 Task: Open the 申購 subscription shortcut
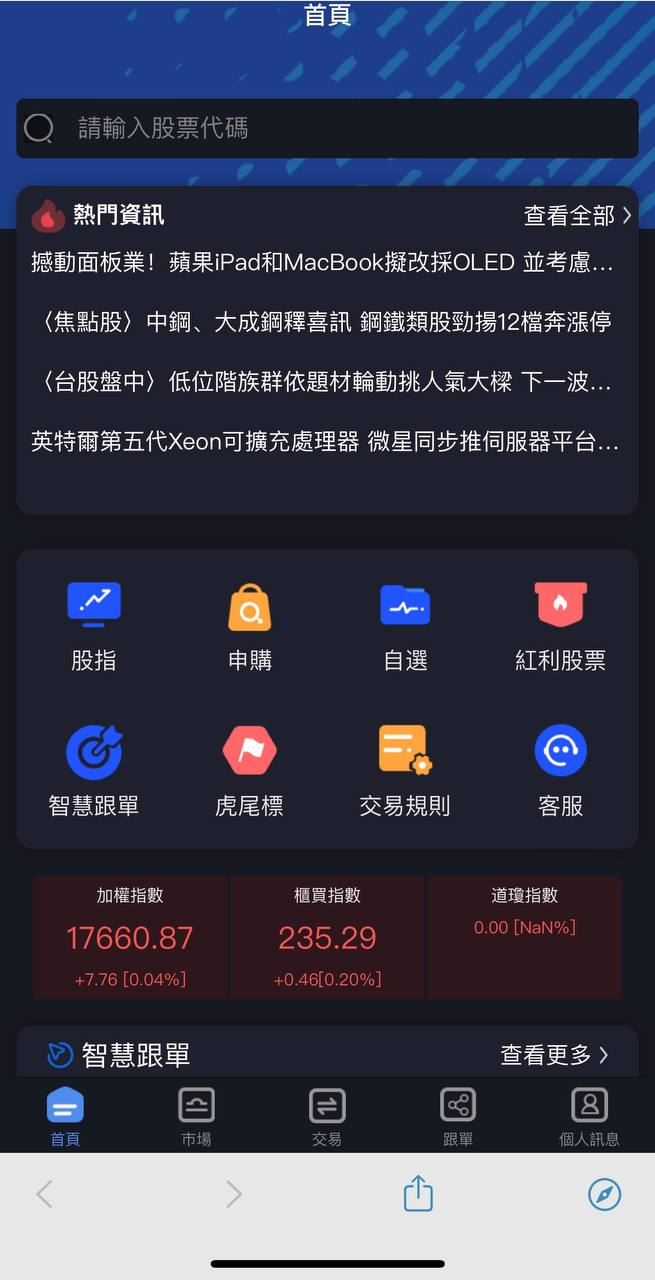tap(249, 625)
